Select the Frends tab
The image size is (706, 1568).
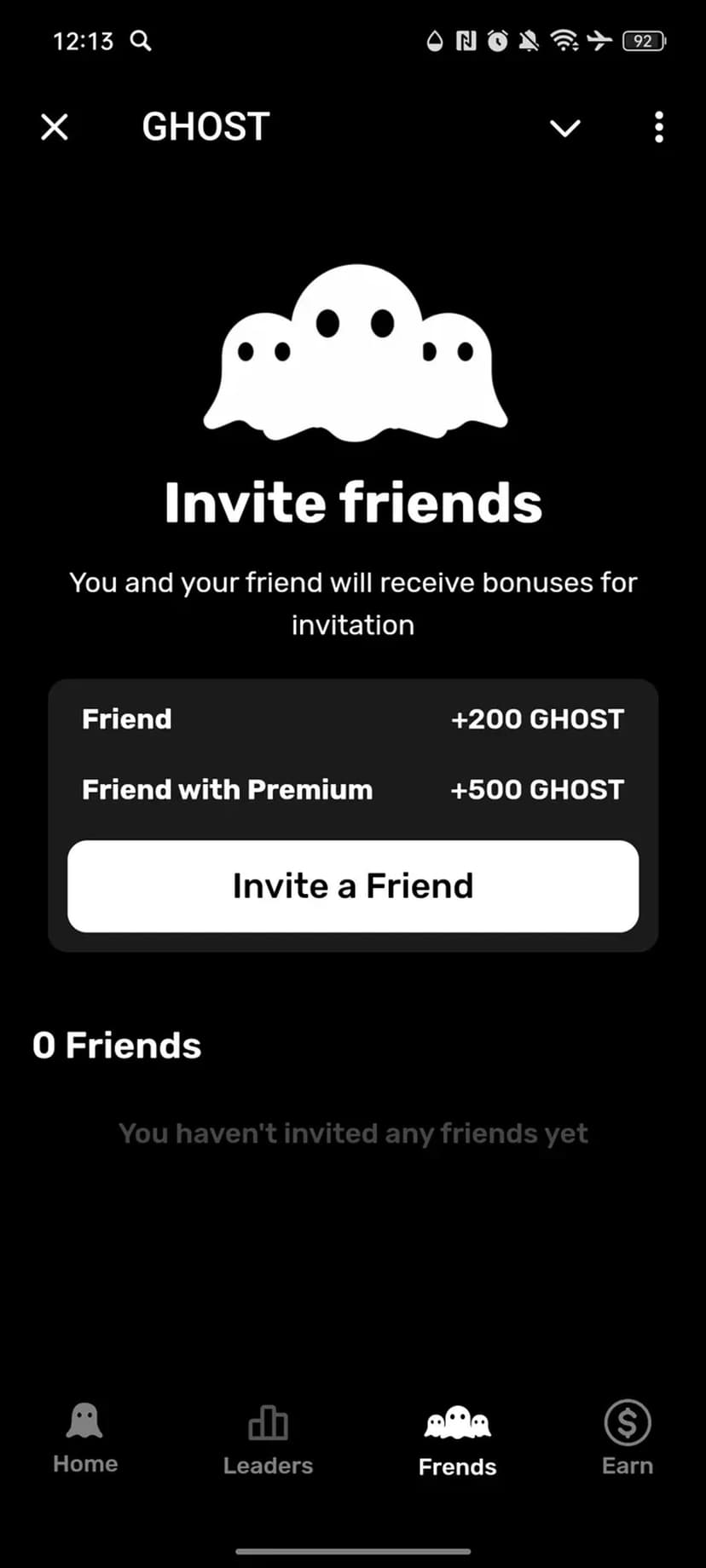point(457,1440)
